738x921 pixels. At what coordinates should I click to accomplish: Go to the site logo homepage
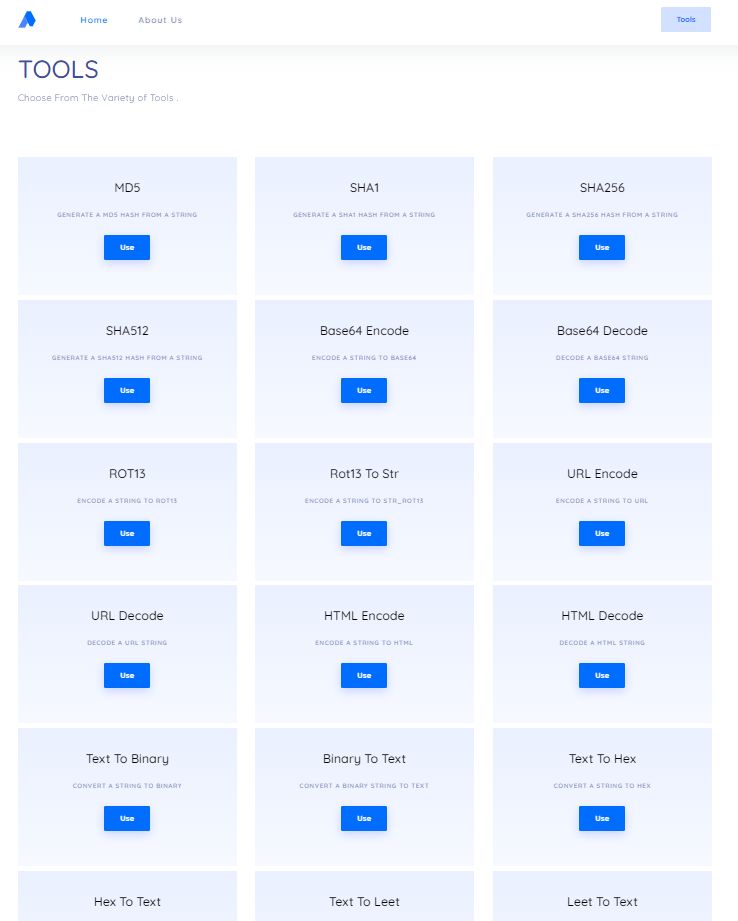click(27, 19)
